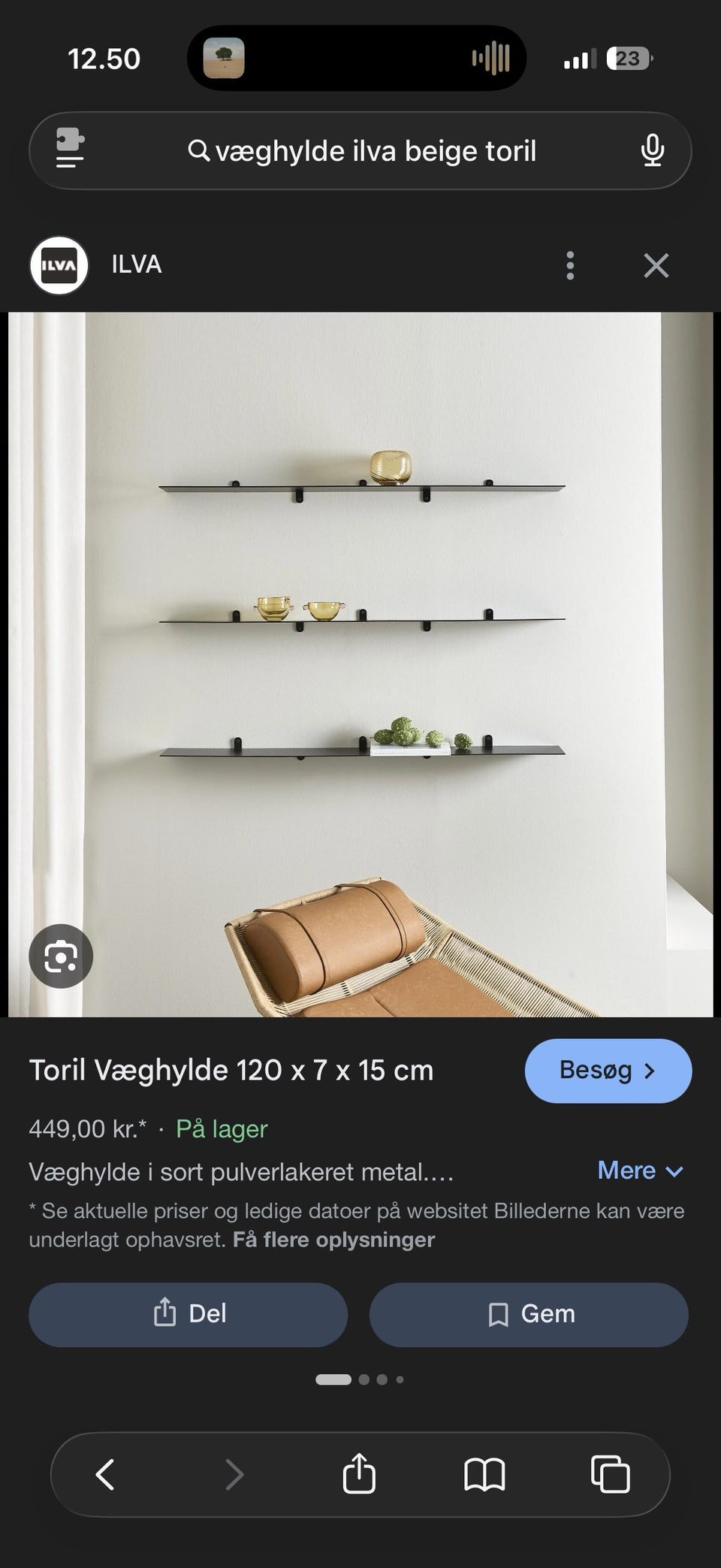Tap the music waveform in the Dynamic Island

click(490, 57)
